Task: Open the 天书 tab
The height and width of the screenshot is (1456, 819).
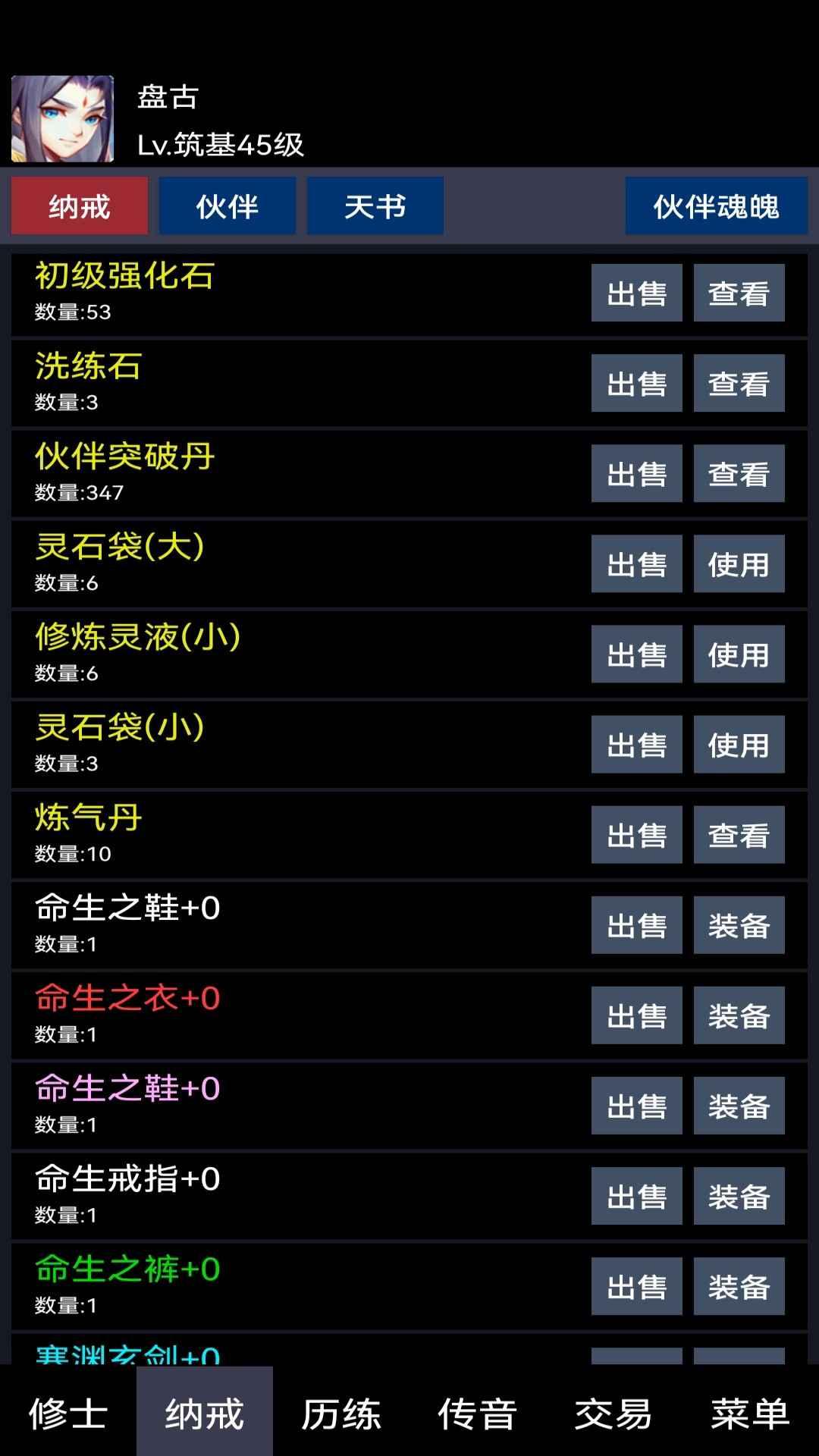Action: click(375, 206)
